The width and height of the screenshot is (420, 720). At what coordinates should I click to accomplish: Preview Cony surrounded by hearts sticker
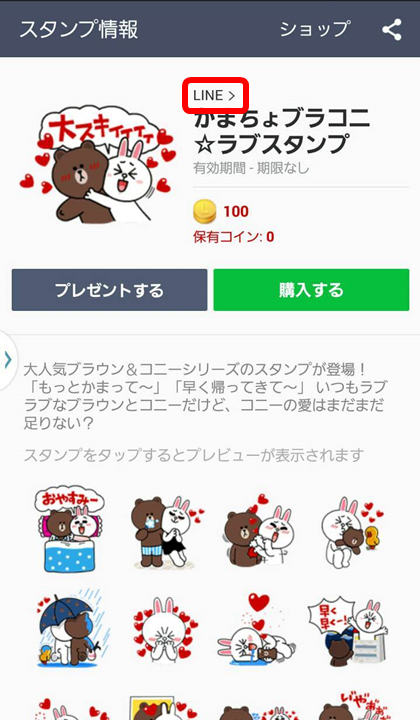tap(164, 630)
